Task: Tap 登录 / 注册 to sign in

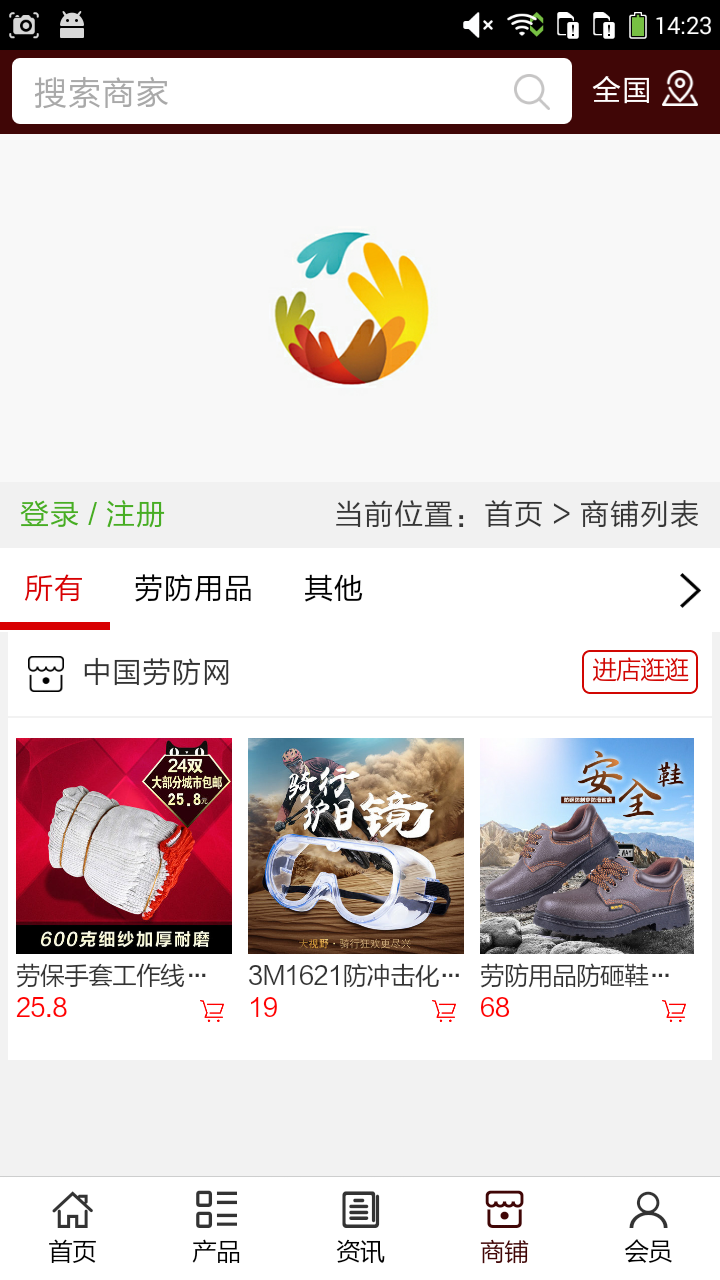Action: tap(90, 514)
